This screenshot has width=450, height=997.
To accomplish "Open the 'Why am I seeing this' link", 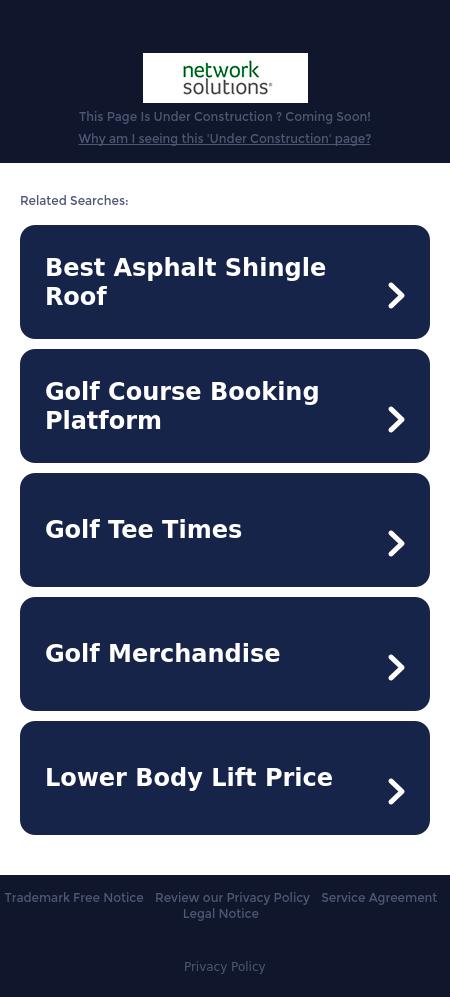I will pyautogui.click(x=224, y=139).
